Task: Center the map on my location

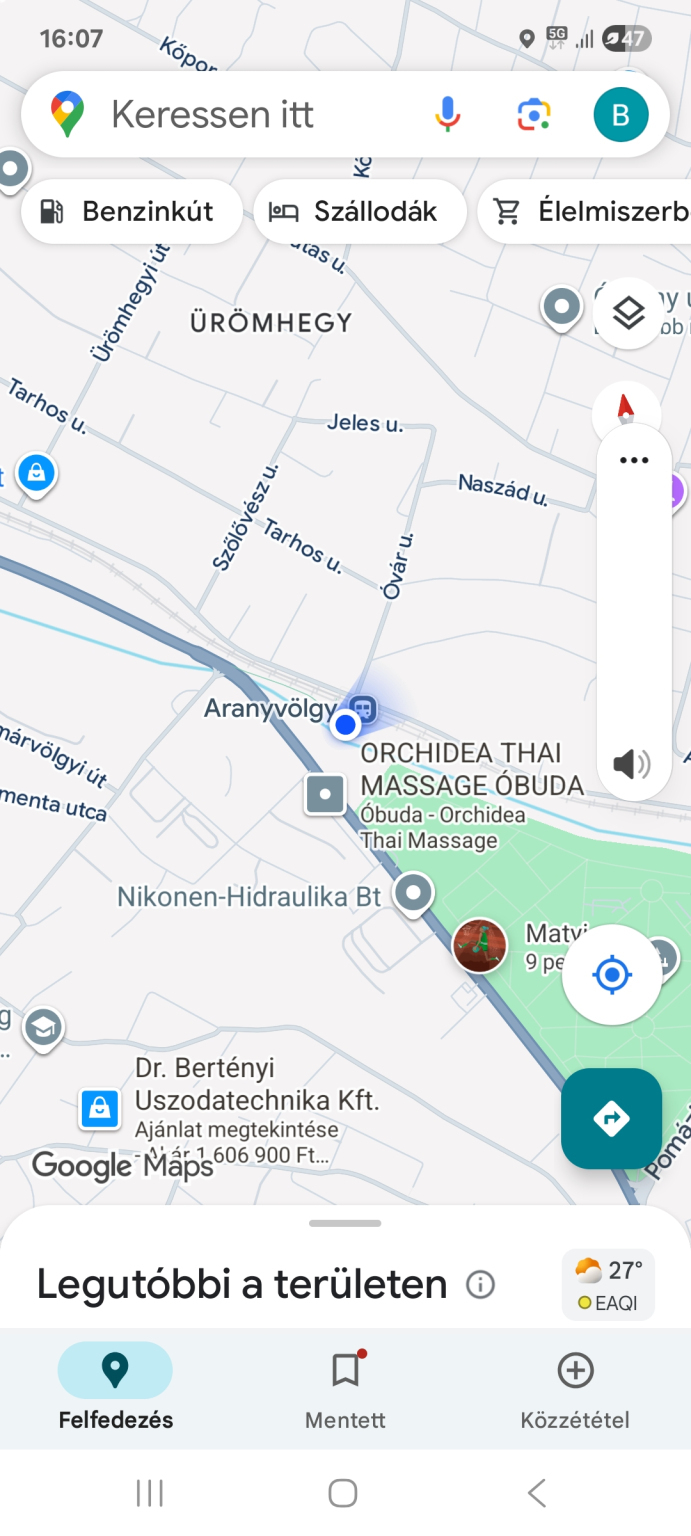Action: coord(612,974)
